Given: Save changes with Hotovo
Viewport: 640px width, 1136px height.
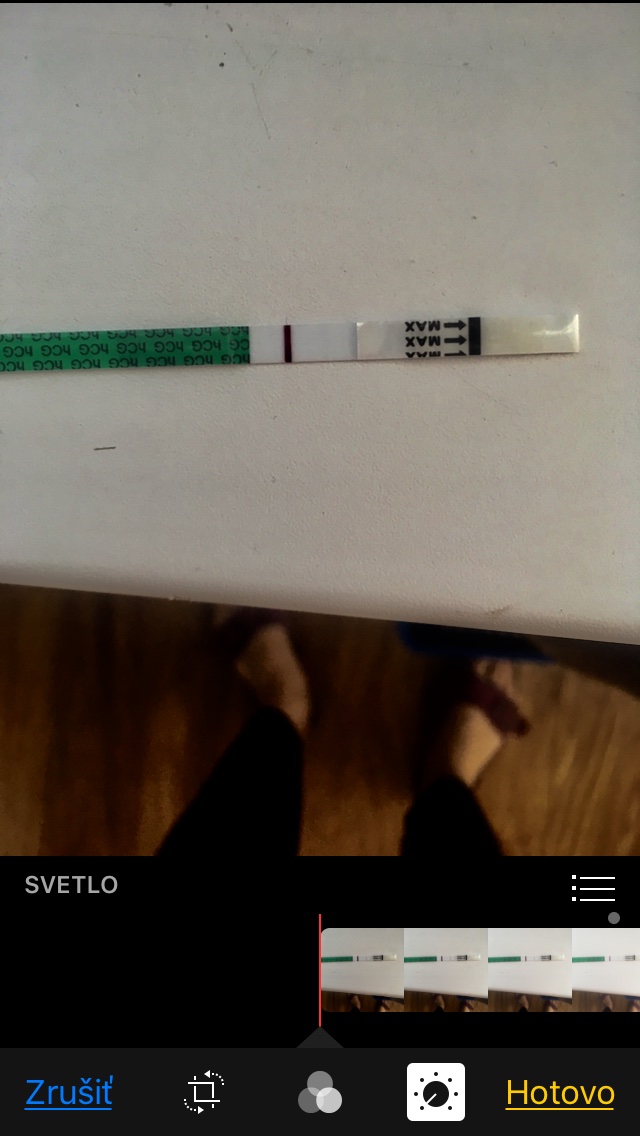Looking at the screenshot, I should [x=560, y=1092].
